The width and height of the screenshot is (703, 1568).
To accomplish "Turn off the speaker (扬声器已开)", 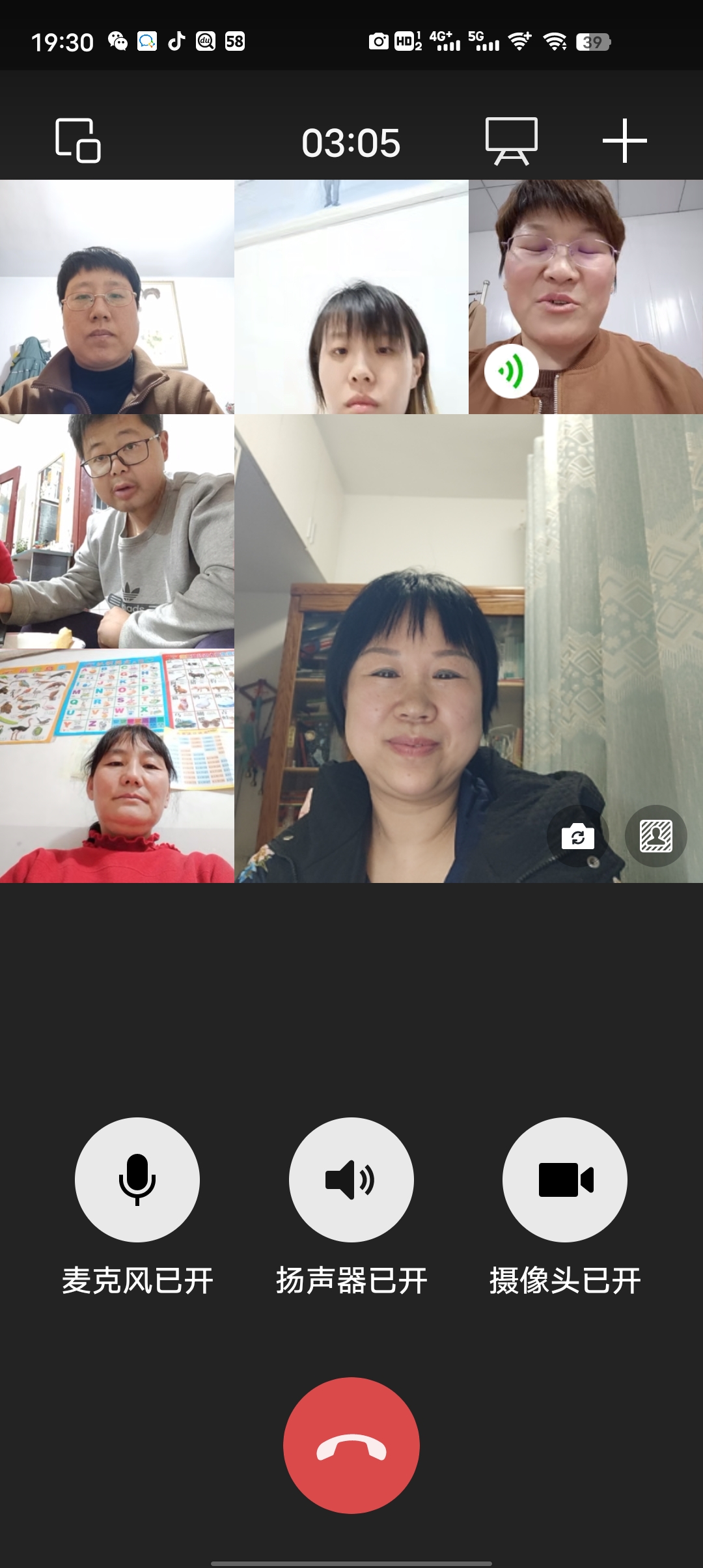I will 351,1179.
